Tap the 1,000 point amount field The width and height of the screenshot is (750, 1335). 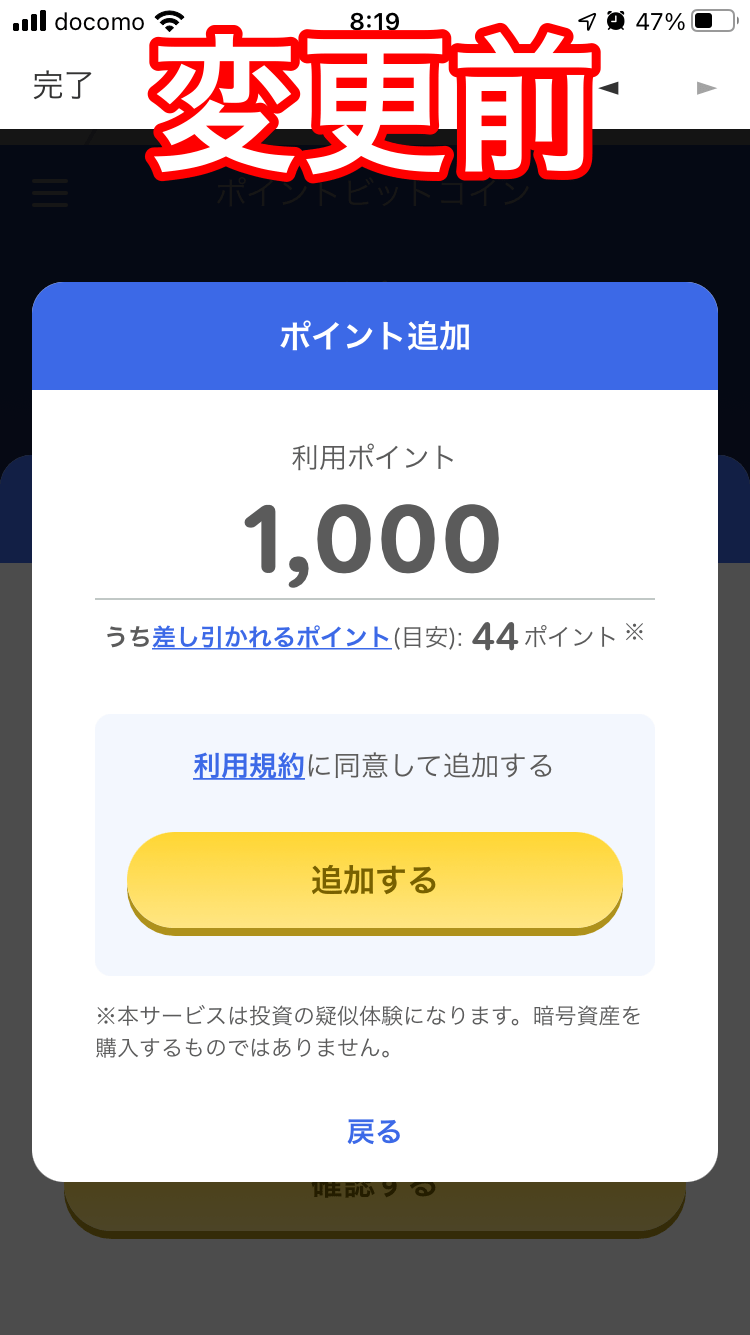pyautogui.click(x=374, y=537)
